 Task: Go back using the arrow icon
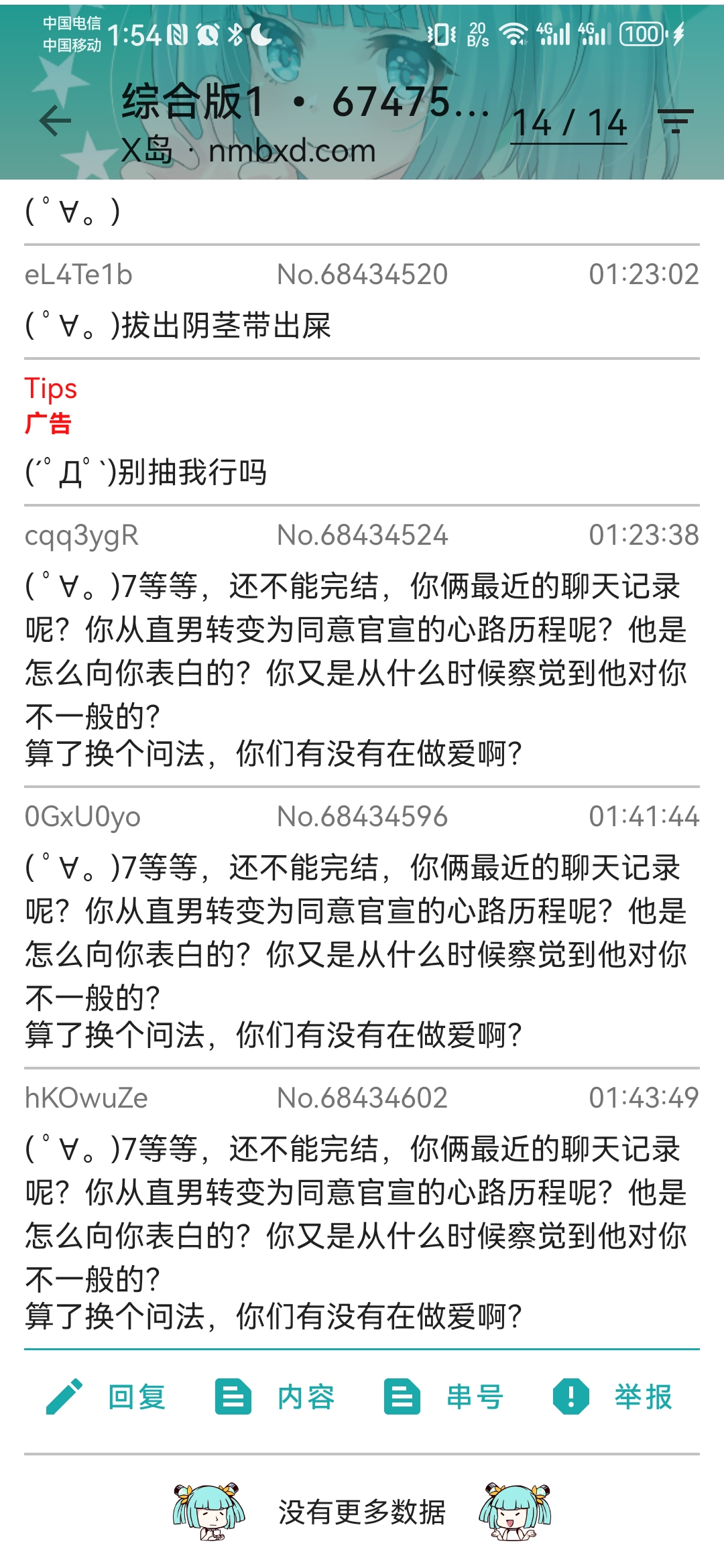point(55,121)
